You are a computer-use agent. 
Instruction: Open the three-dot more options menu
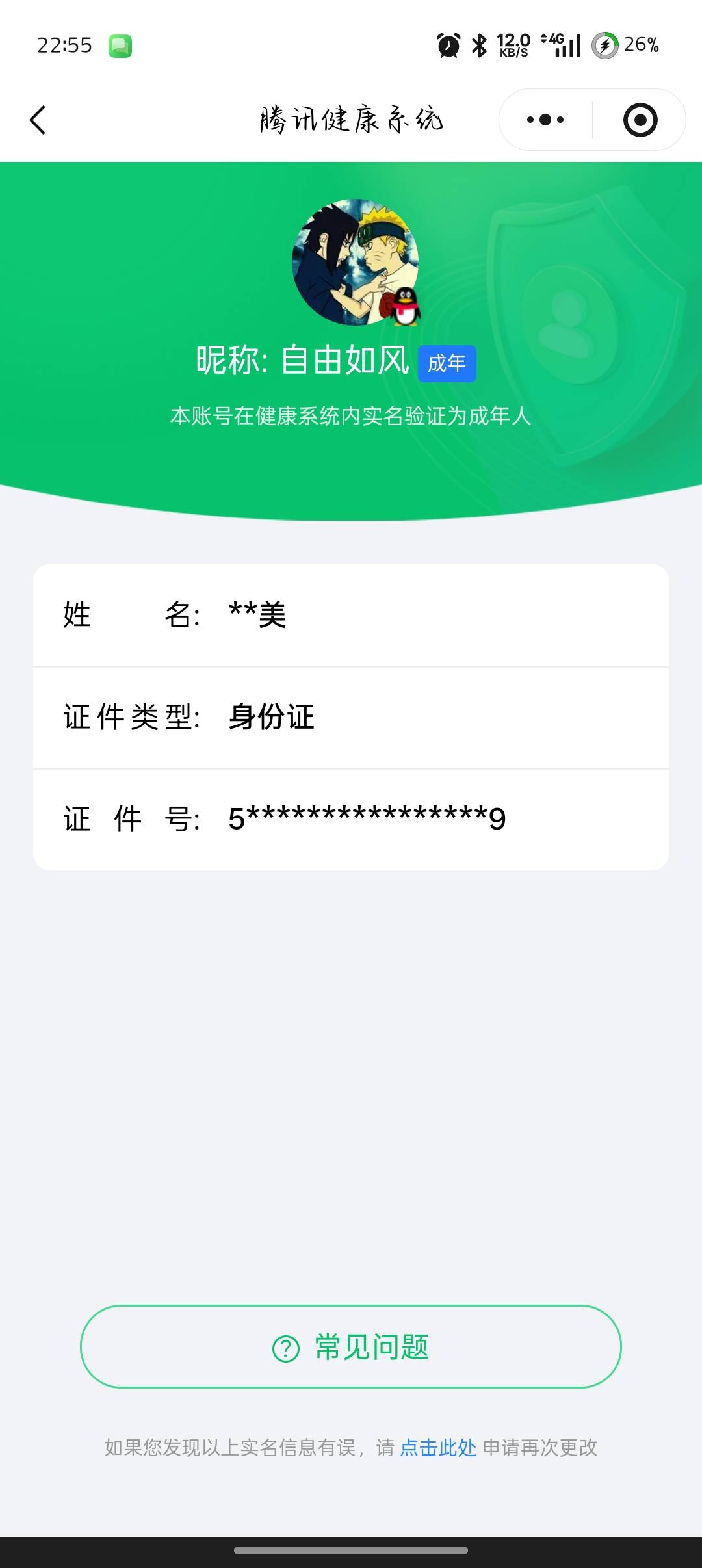tap(545, 120)
